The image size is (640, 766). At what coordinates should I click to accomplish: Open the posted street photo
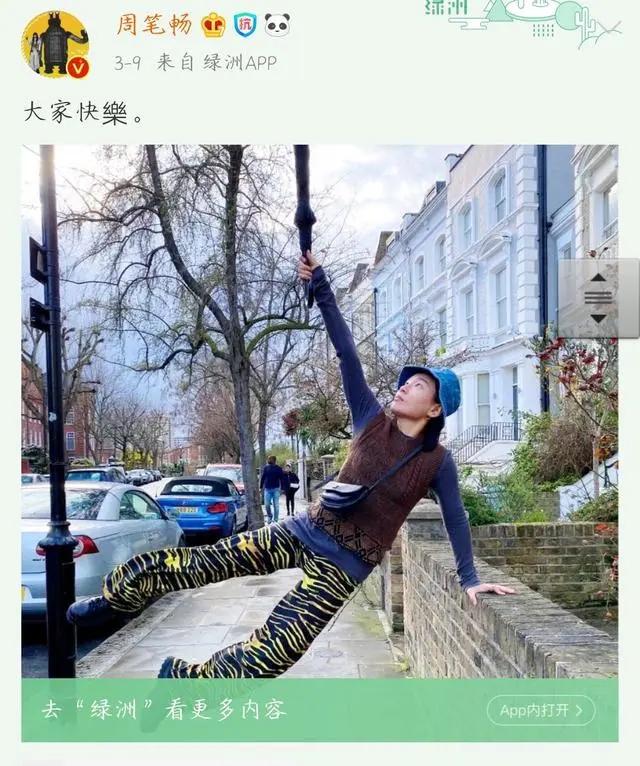click(x=320, y=411)
